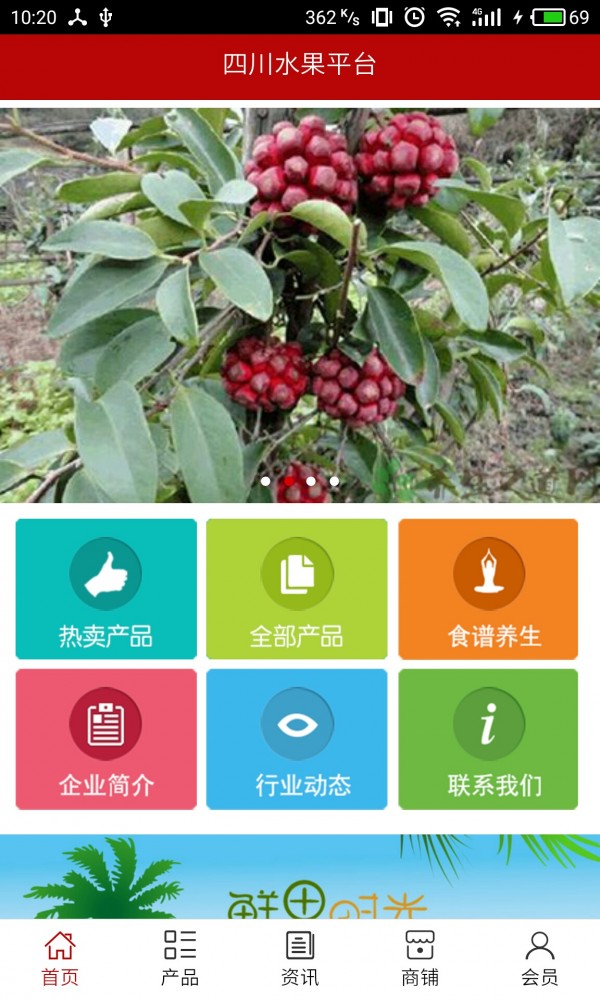
Task: Open the 热卖产品 hot products tile
Action: tap(106, 589)
